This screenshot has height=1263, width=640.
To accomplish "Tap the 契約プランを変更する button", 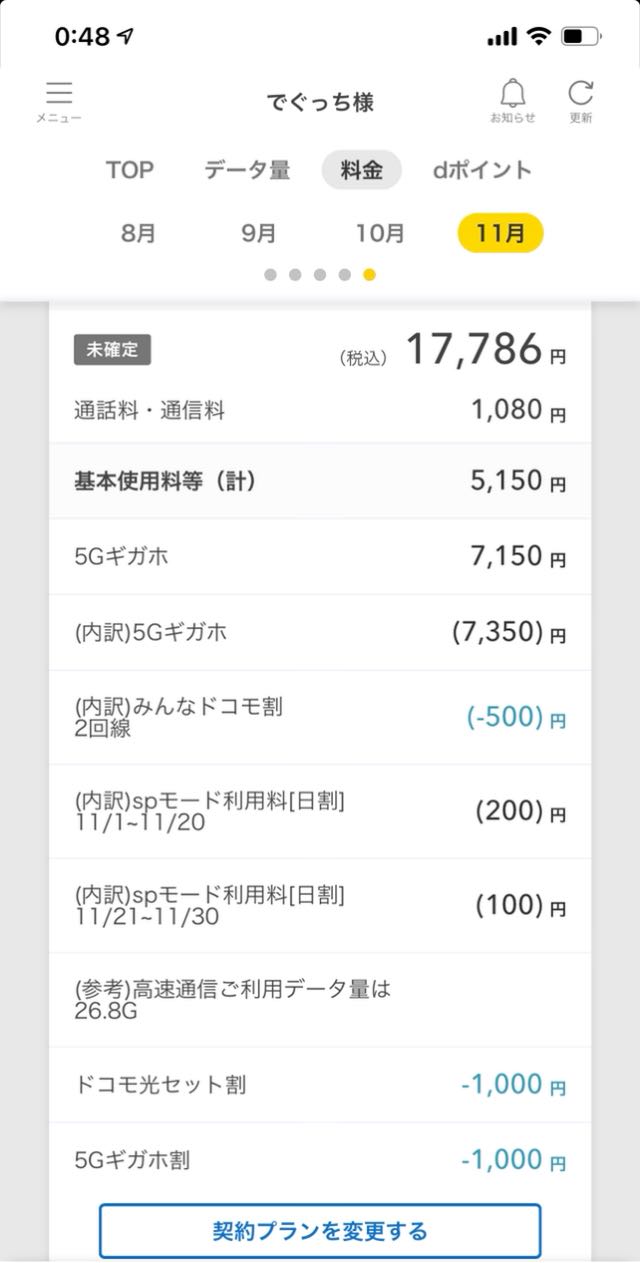I will pyautogui.click(x=320, y=1231).
